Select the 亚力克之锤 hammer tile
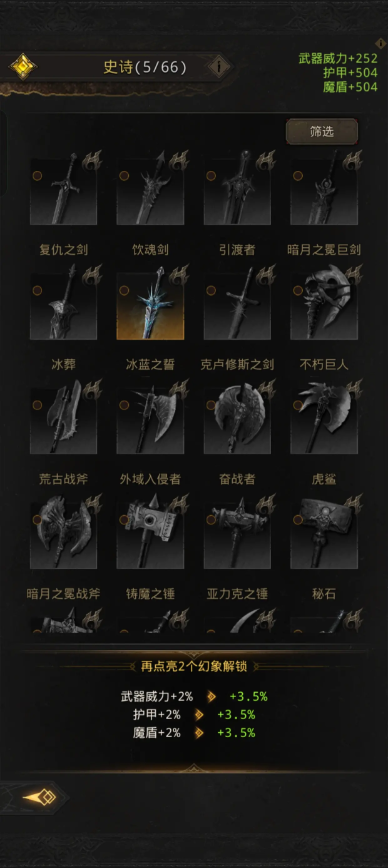This screenshot has width=388, height=868. [x=237, y=533]
